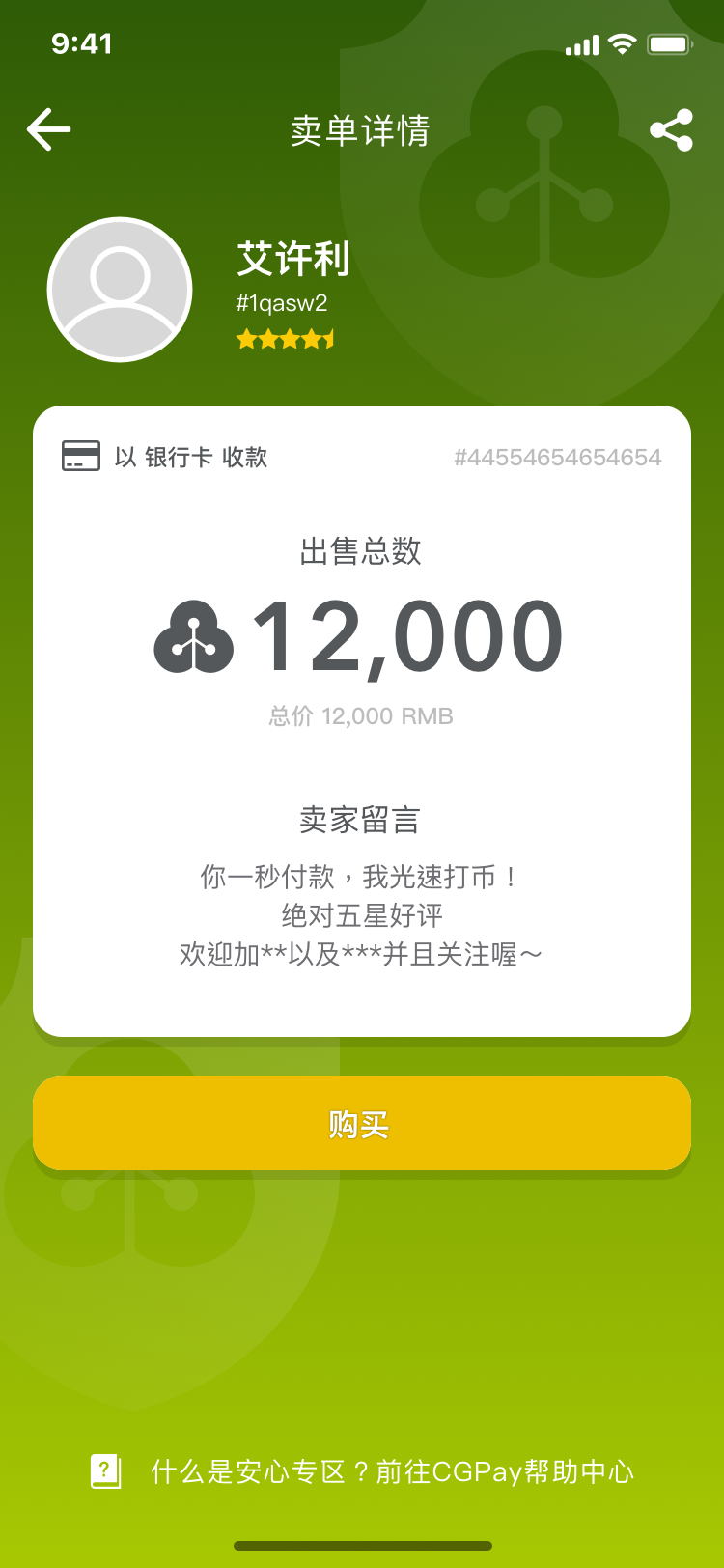
Task: Tap the share icon at top right
Action: (673, 128)
